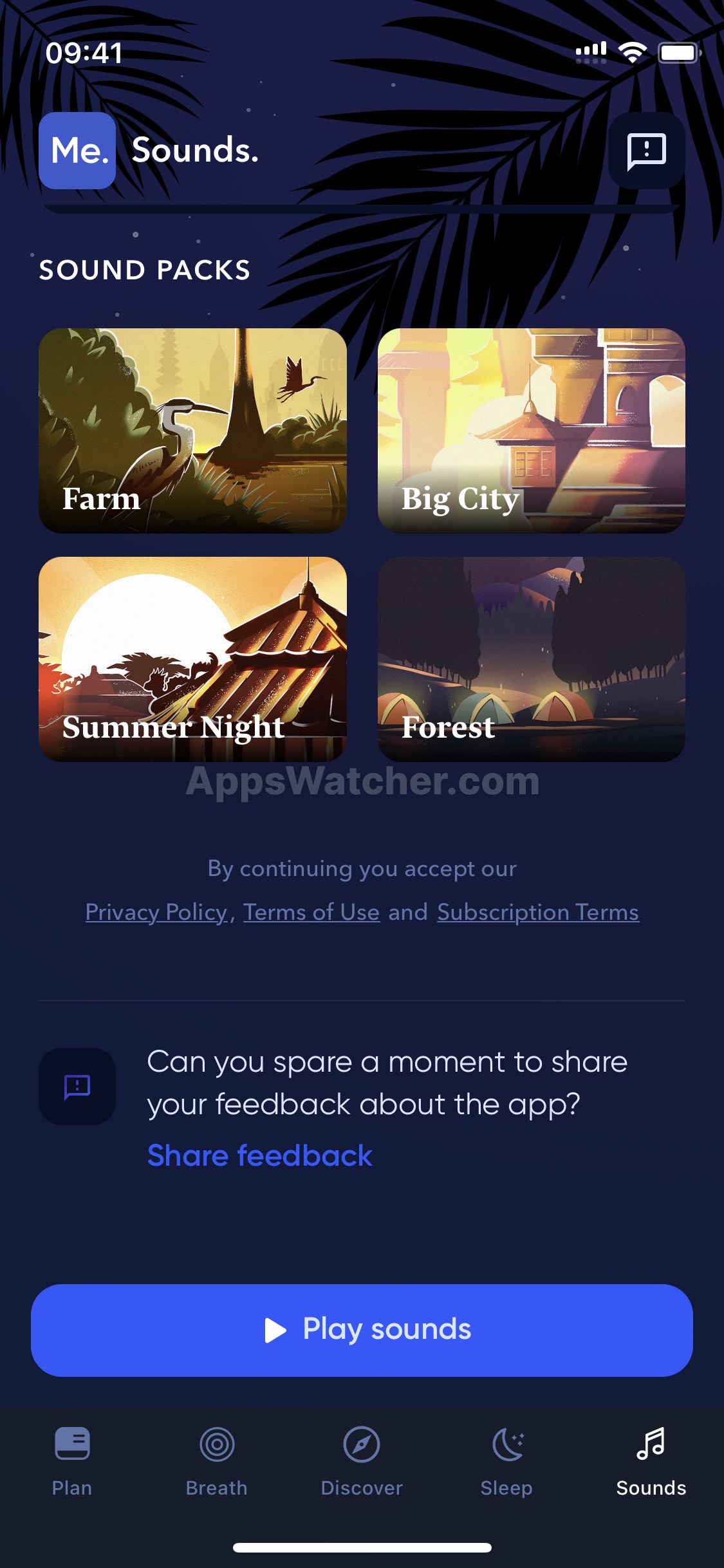The width and height of the screenshot is (724, 1568).
Task: Go to the Breath tab
Action: pos(217,1461)
